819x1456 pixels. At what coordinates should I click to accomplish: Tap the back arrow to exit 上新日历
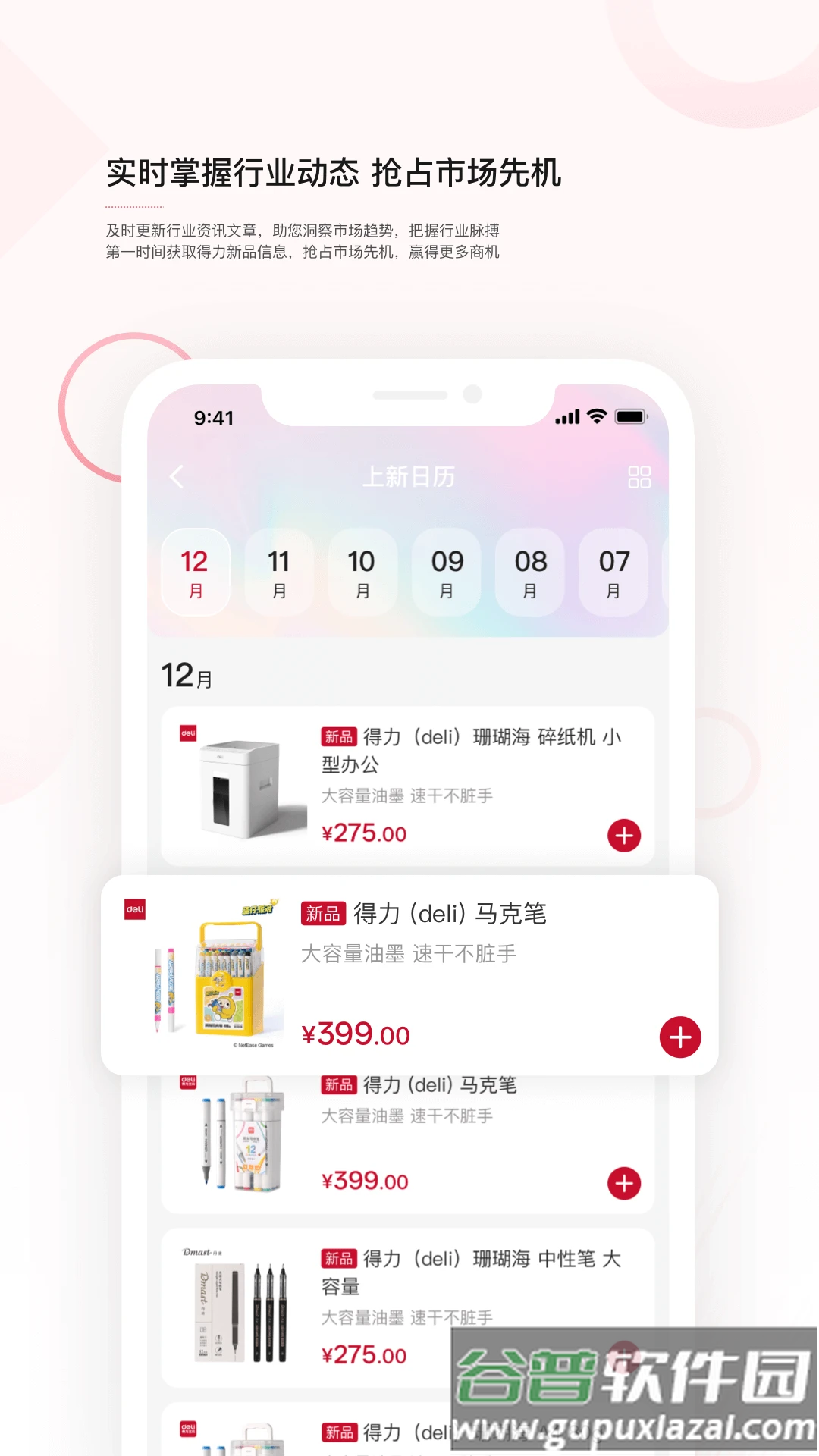point(176,476)
